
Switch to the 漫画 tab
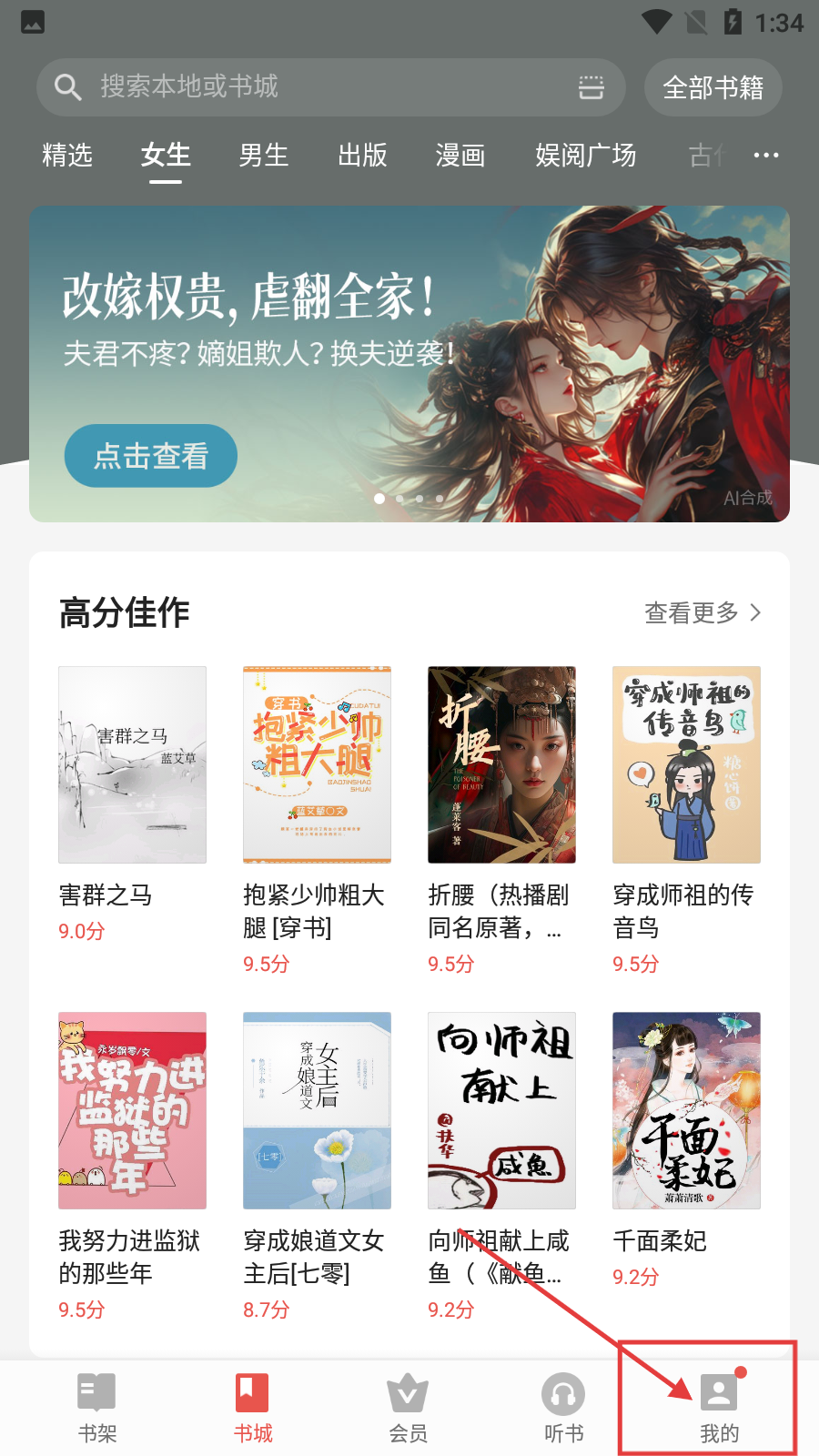[x=460, y=156]
